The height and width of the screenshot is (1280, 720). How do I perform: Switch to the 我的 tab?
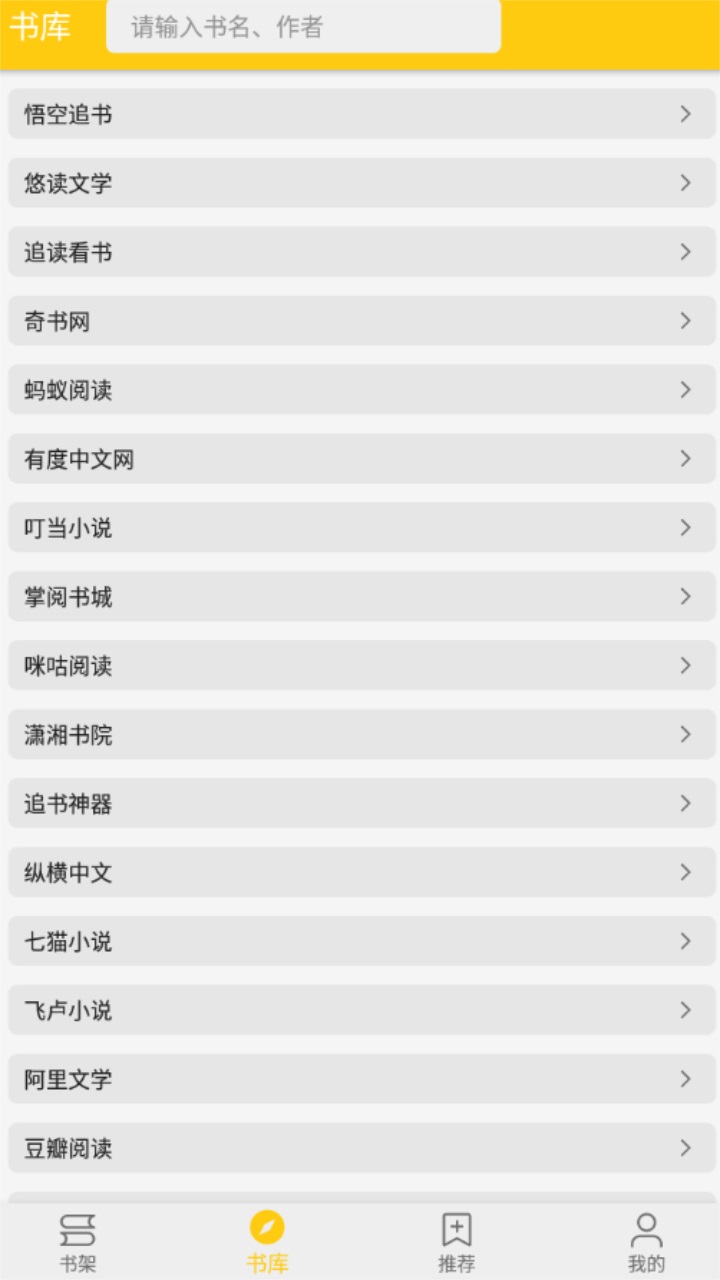click(643, 1240)
